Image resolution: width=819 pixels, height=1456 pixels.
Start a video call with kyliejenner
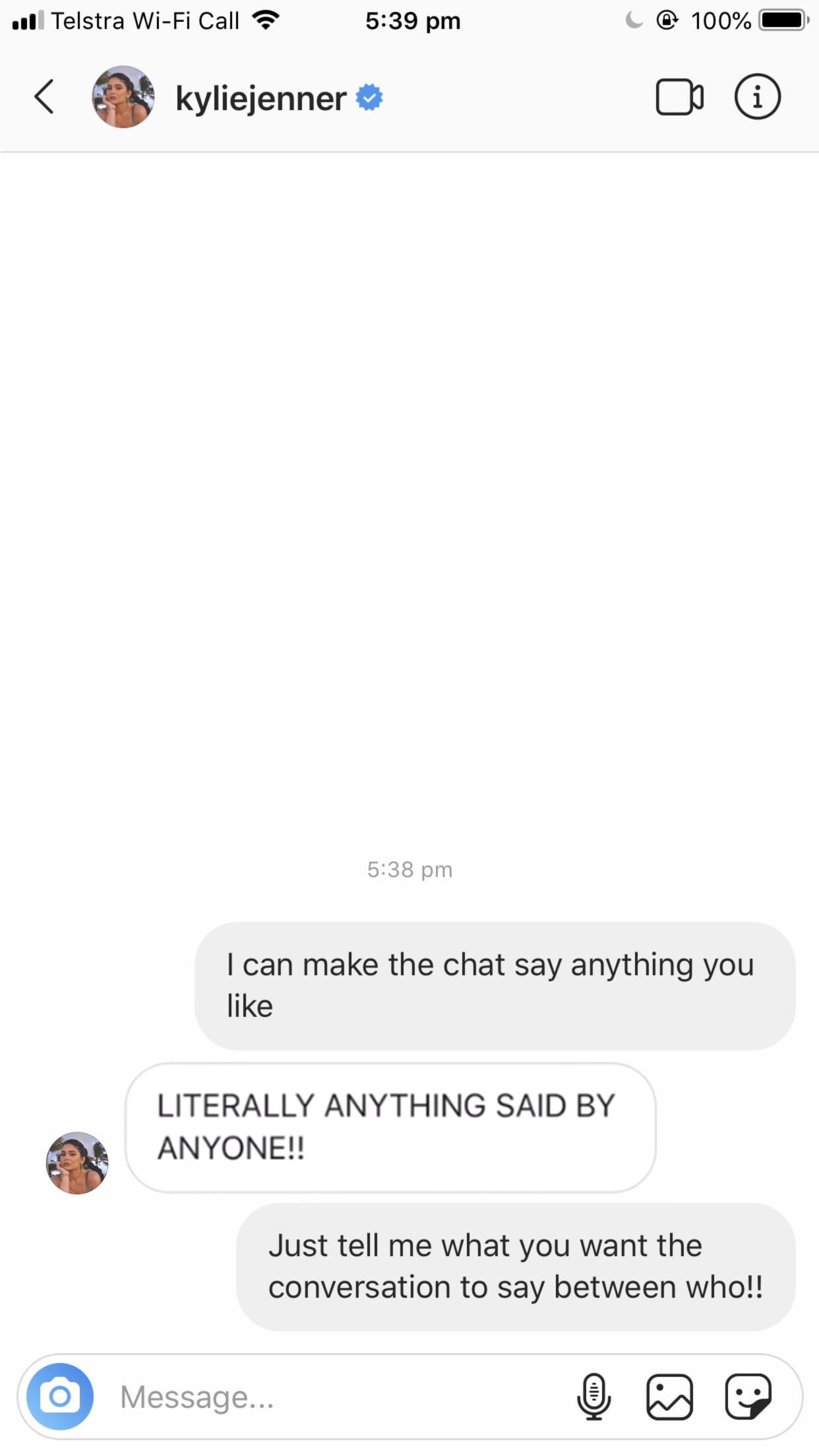679,97
